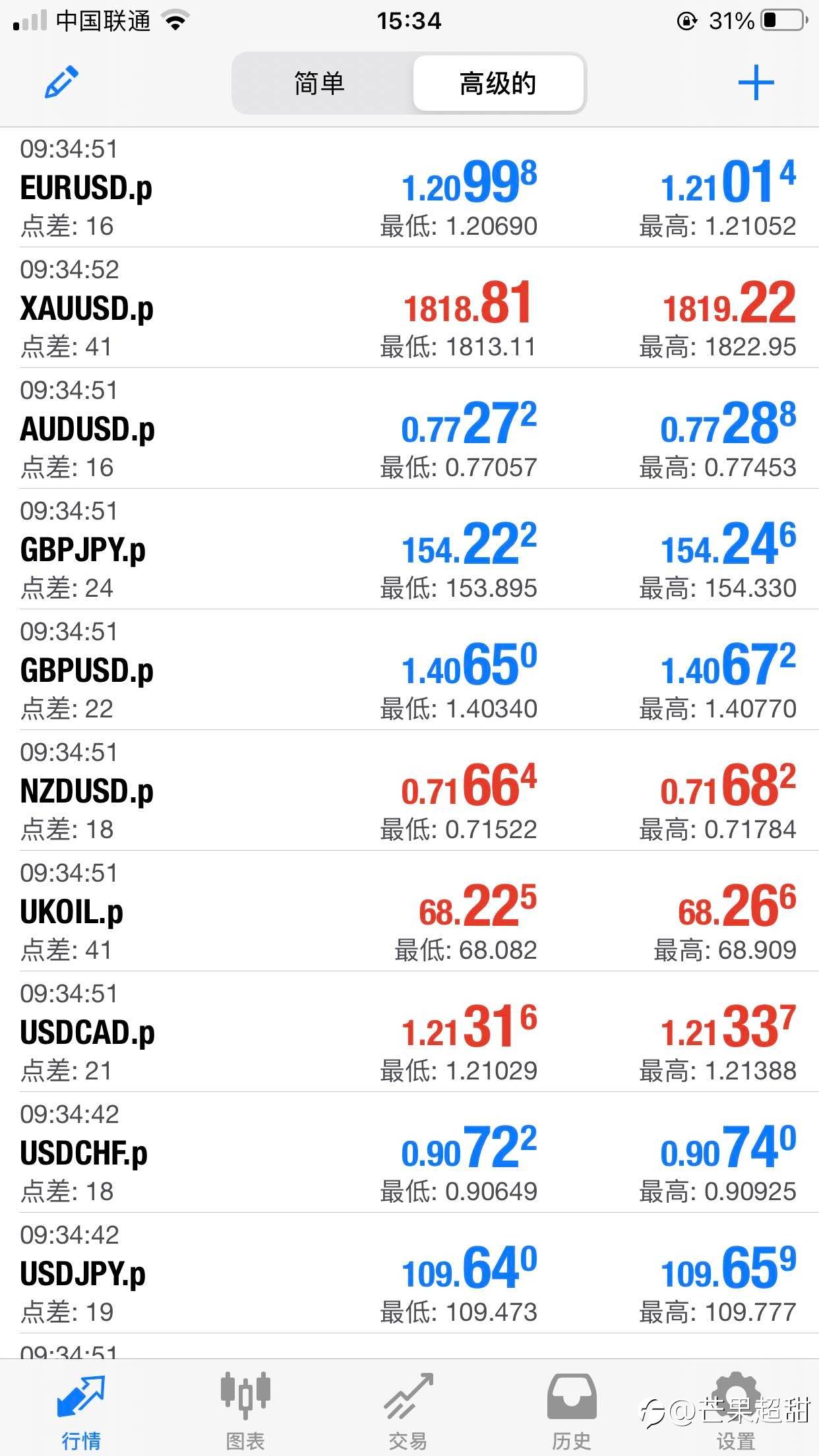Open the 设置 tab
Image resolution: width=819 pixels, height=1456 pixels.
point(736,1408)
